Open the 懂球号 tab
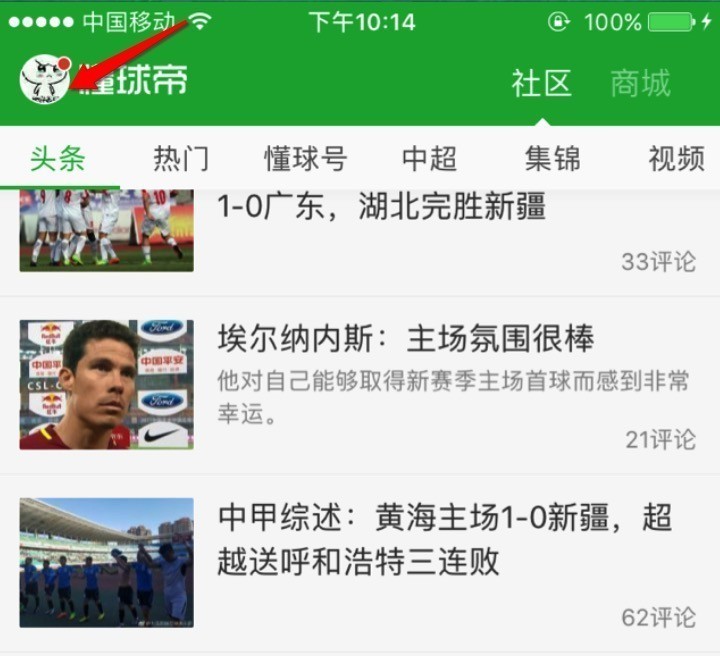The image size is (720, 656). 305,158
